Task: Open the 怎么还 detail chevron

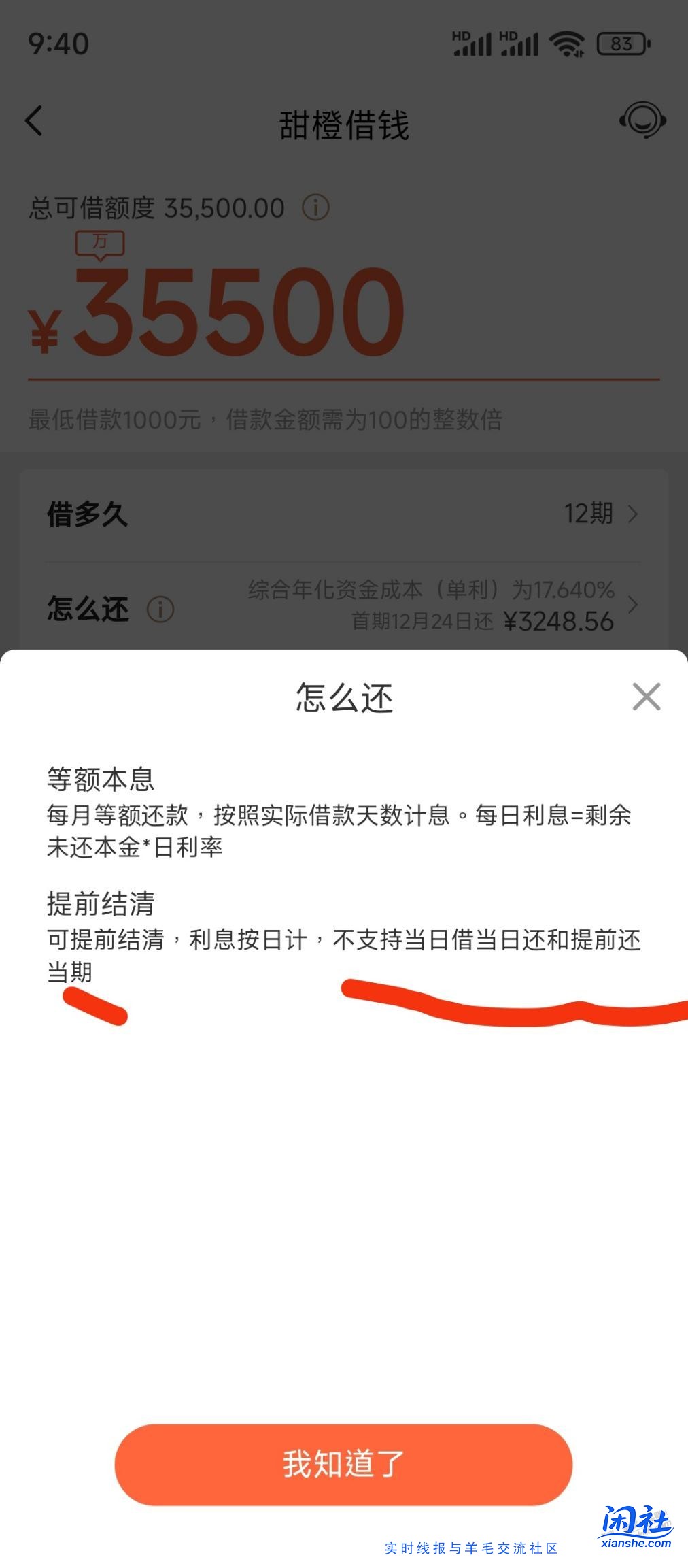Action: [x=632, y=603]
